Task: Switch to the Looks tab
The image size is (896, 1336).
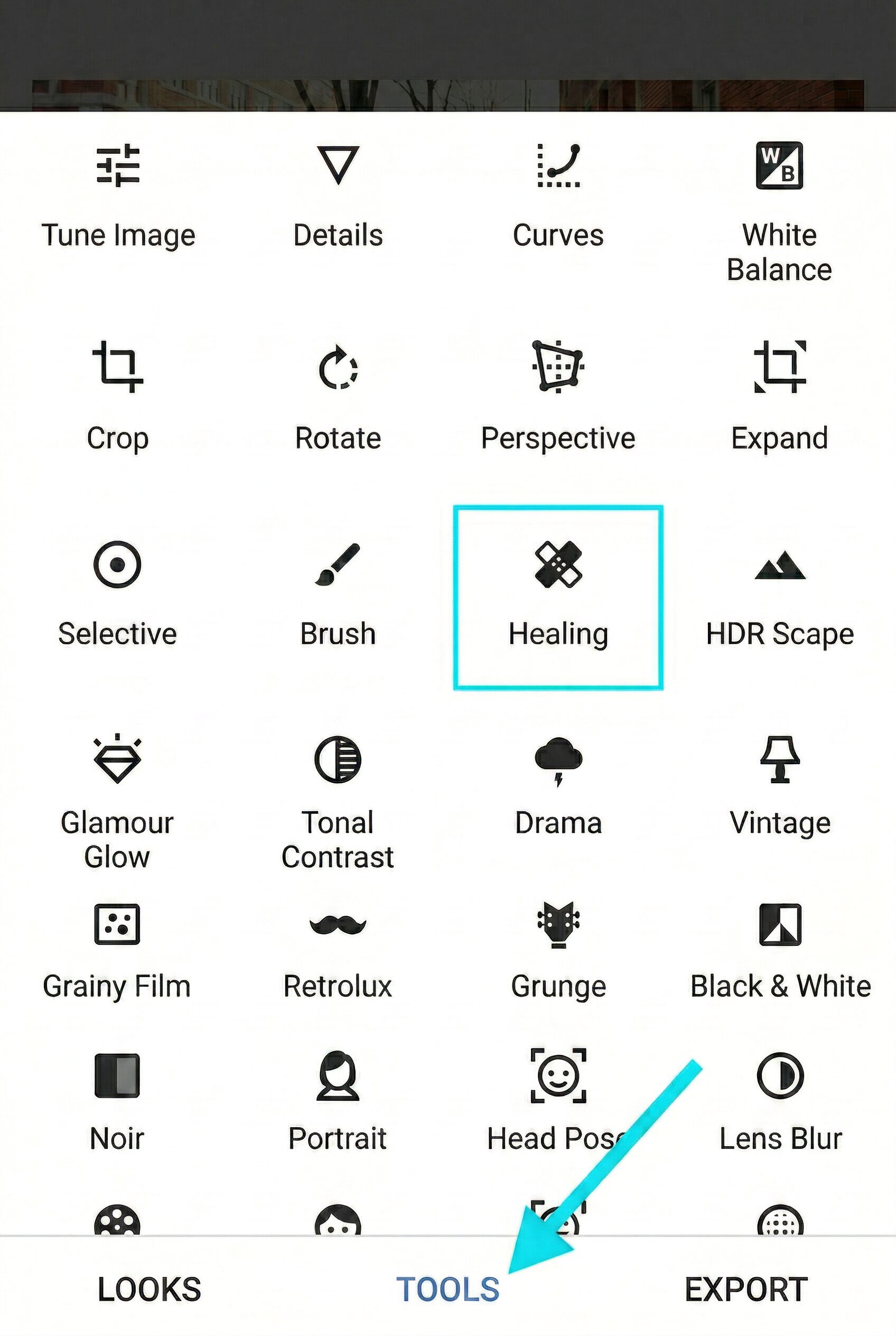Action: point(149,1289)
